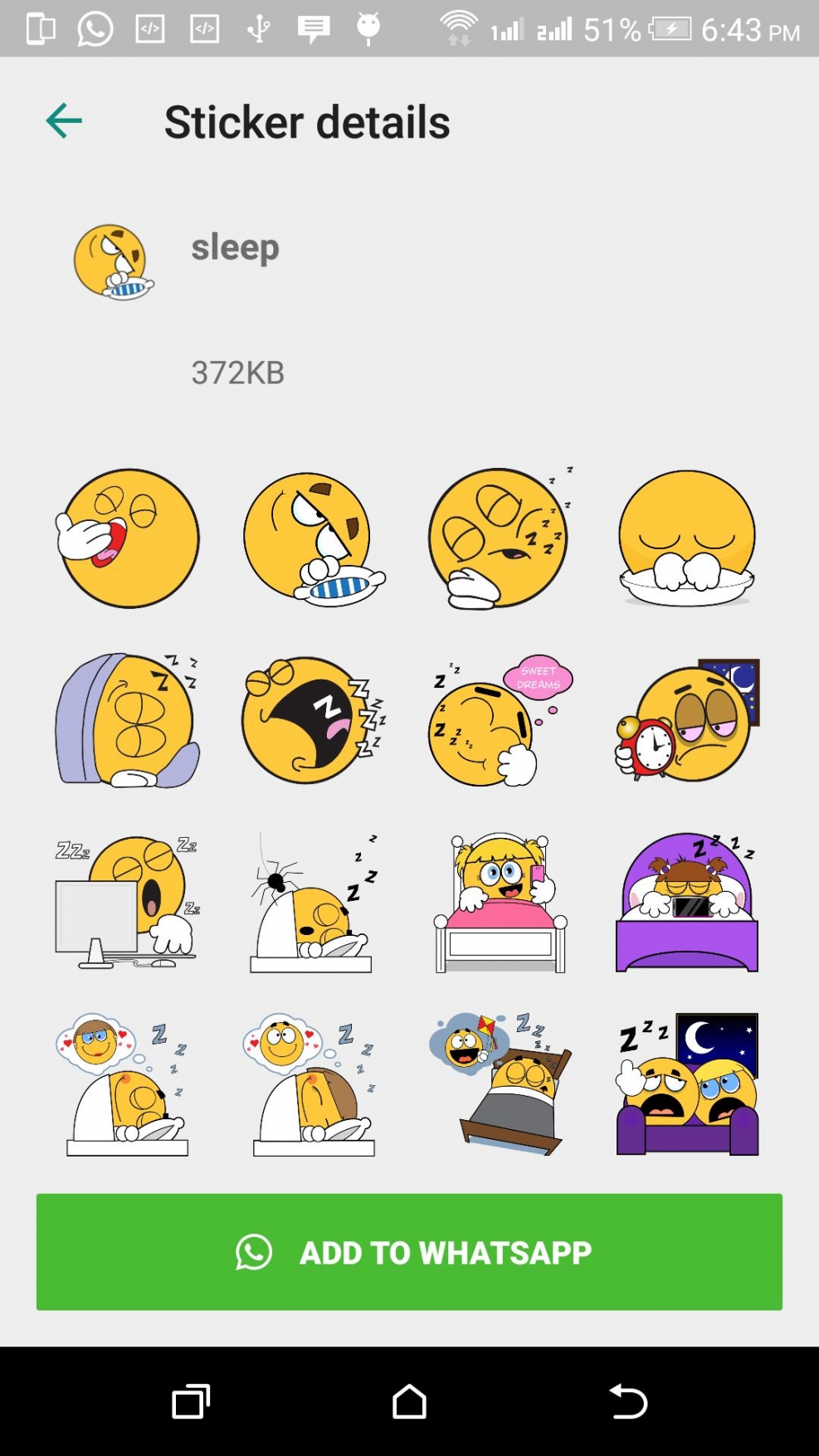The width and height of the screenshot is (819, 1456).
Task: Choose the emoji asleep at computer sticker
Action: click(128, 903)
